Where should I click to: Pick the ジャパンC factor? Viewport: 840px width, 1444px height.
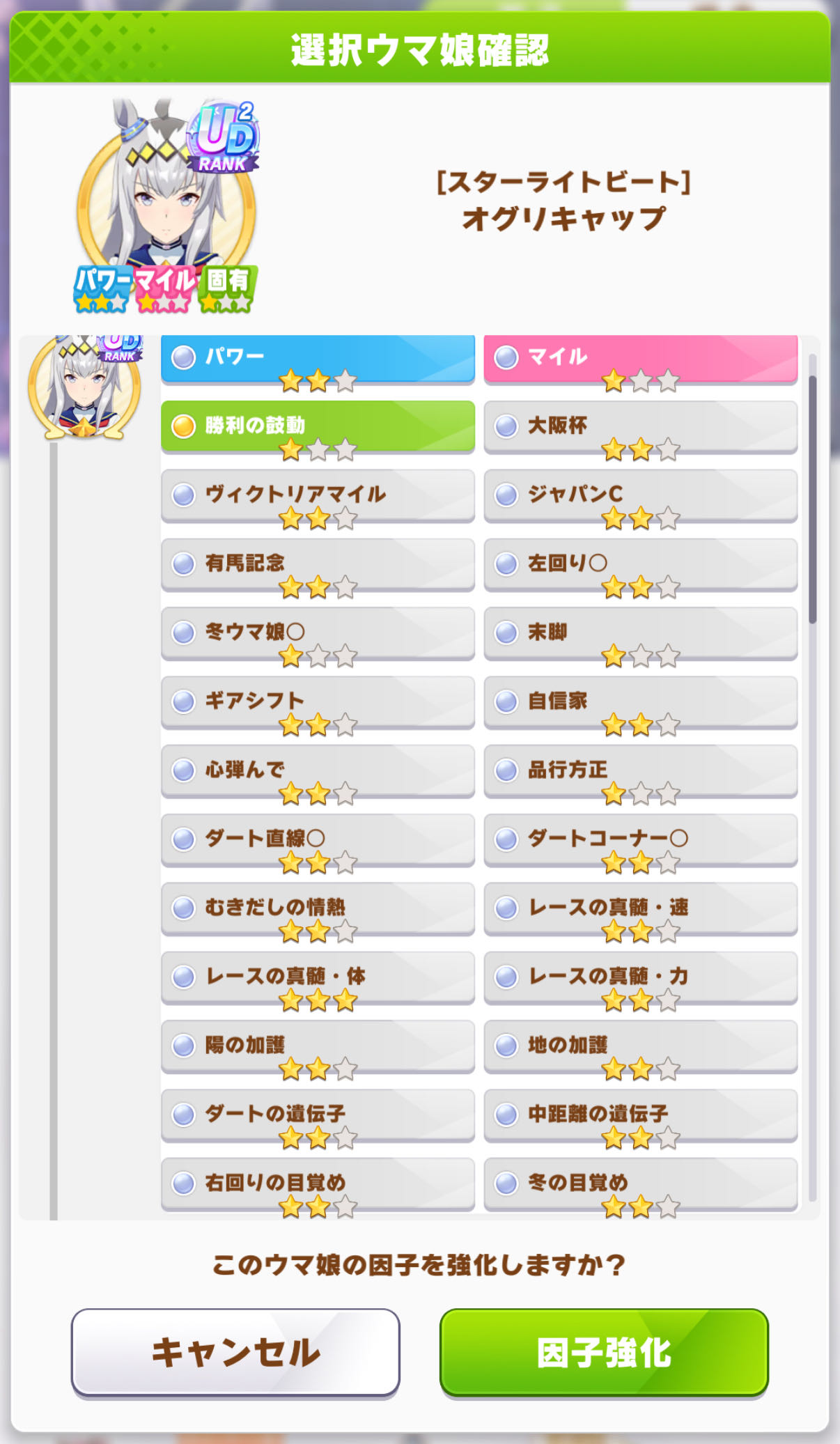pos(641,495)
